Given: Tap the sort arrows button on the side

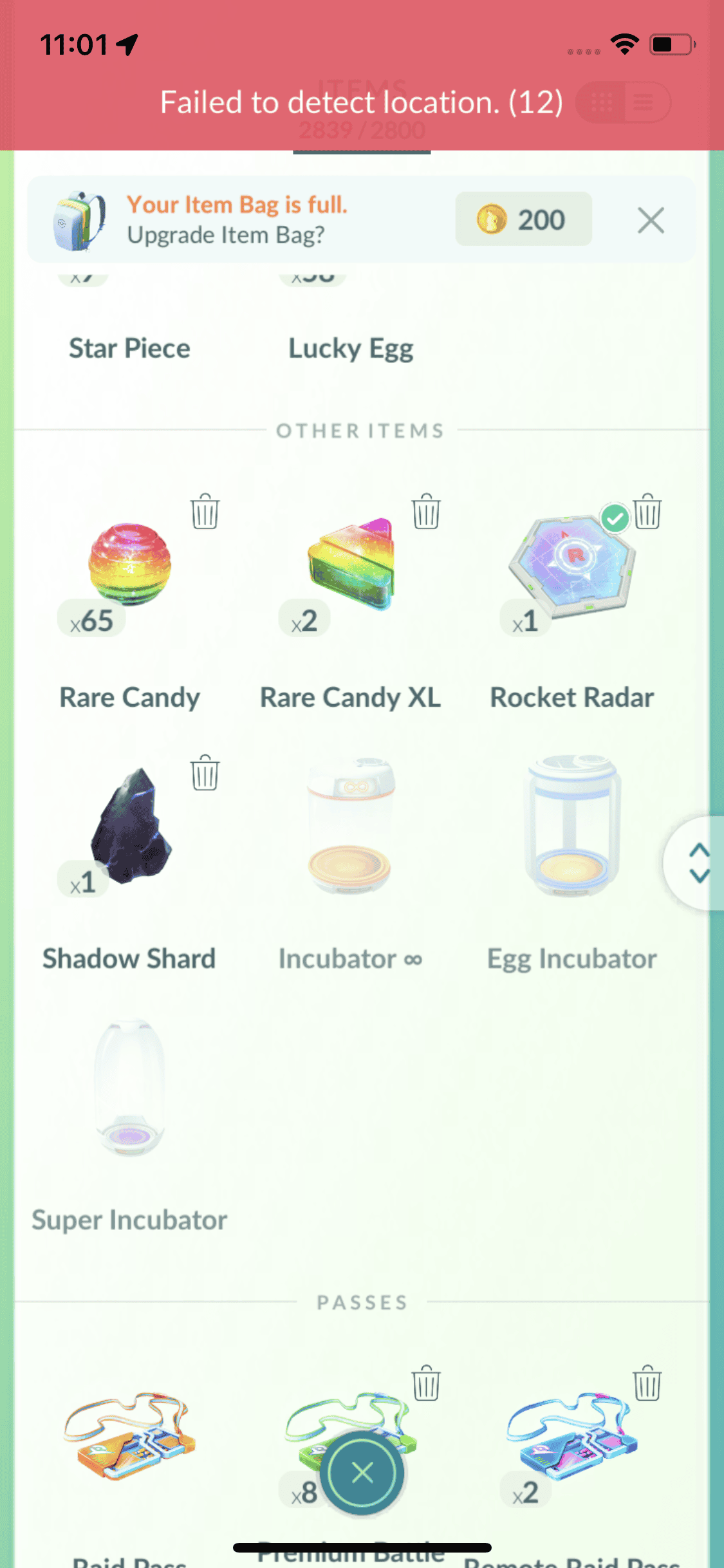Looking at the screenshot, I should pyautogui.click(x=698, y=863).
